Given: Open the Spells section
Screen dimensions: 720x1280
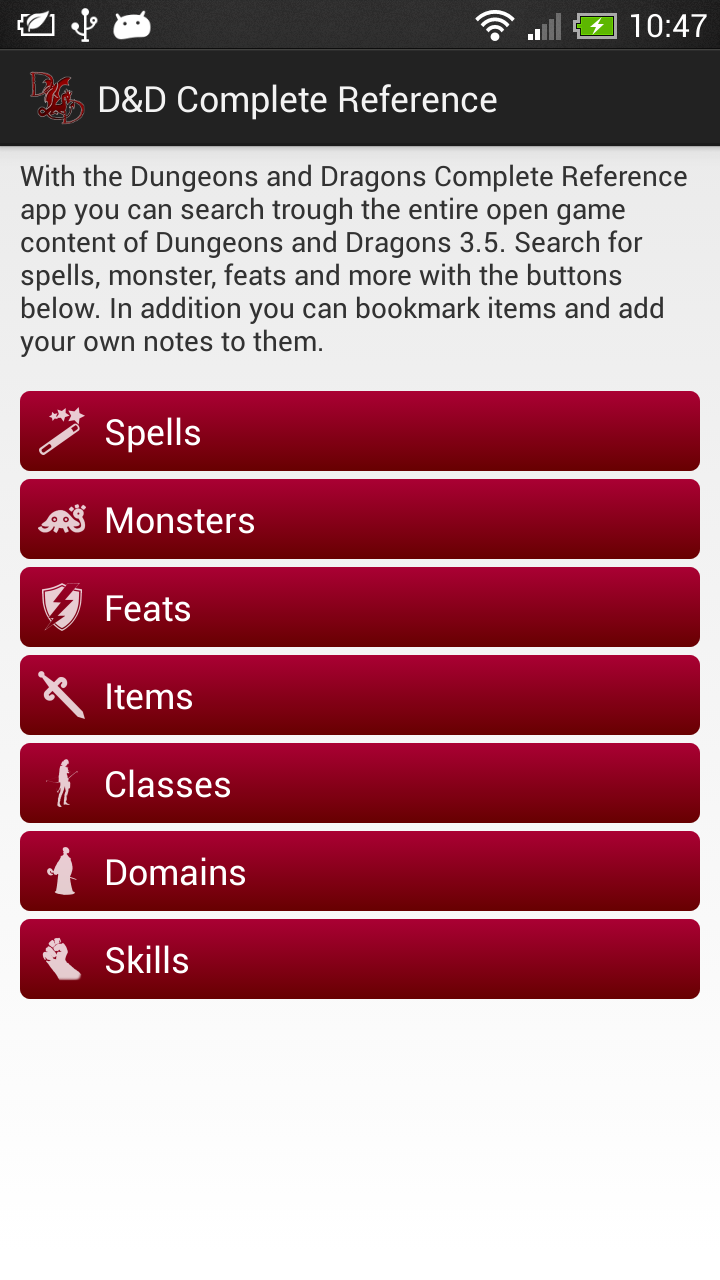Looking at the screenshot, I should click(360, 430).
